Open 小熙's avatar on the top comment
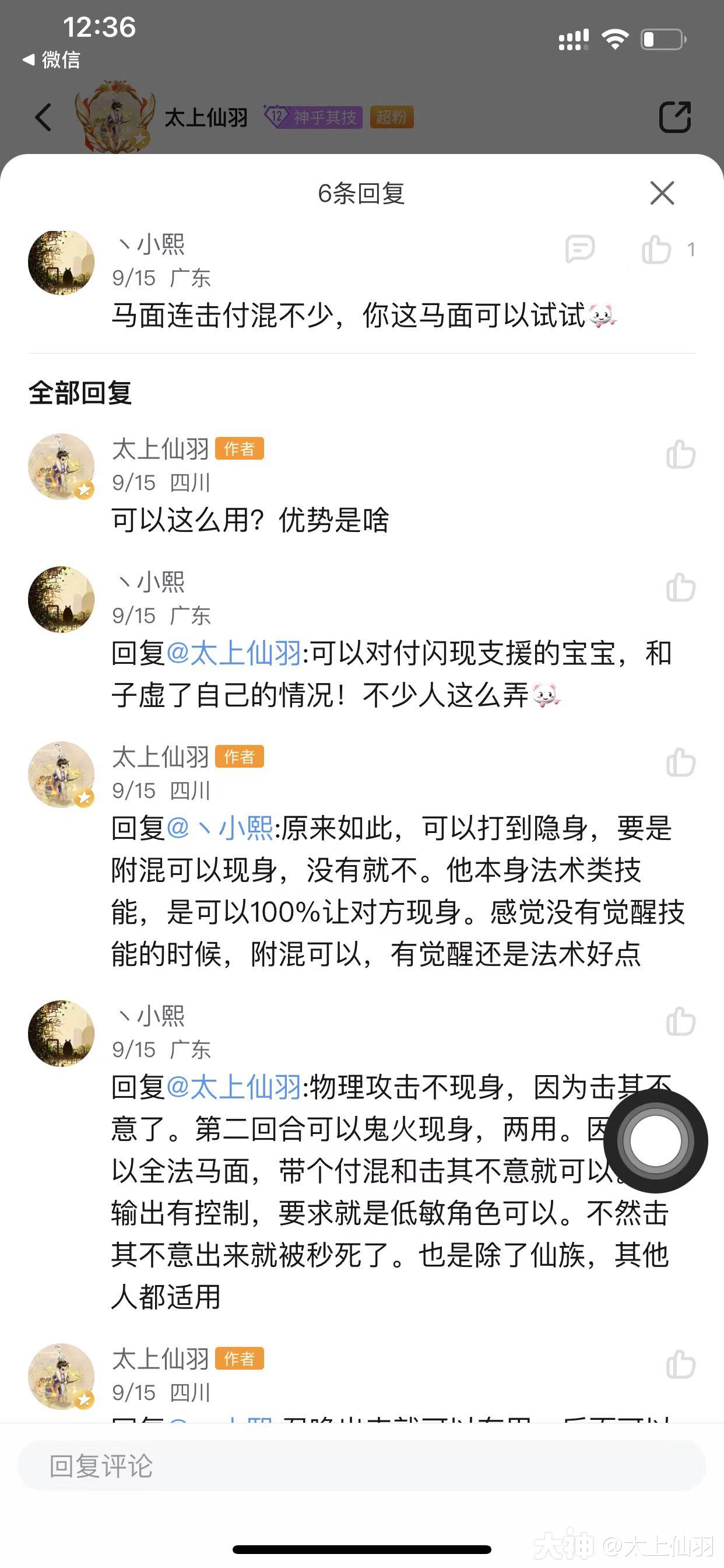The image size is (724, 1568). tap(61, 262)
